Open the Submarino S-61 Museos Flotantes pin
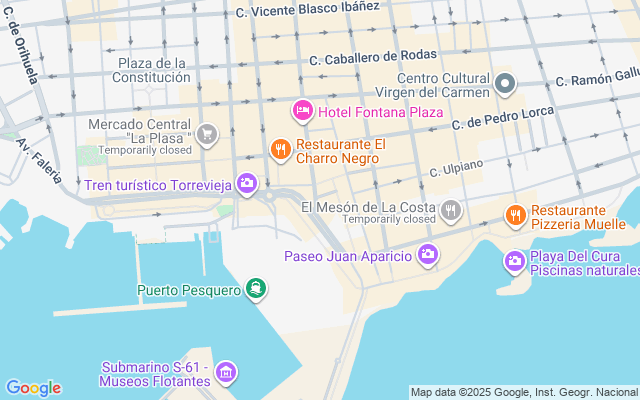Image resolution: width=640 pixels, height=400 pixels. point(226,373)
